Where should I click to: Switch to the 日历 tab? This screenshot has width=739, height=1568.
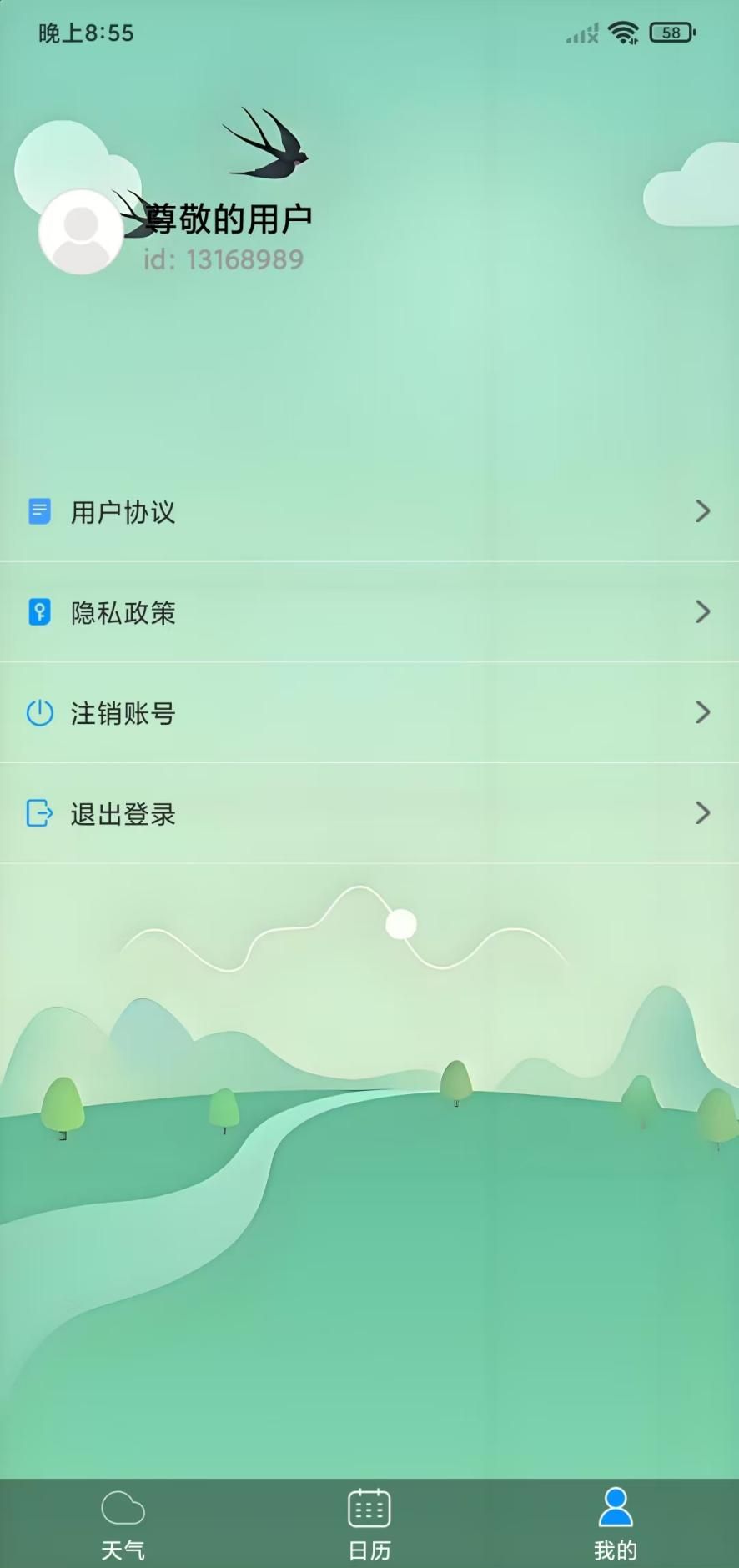(367, 1526)
